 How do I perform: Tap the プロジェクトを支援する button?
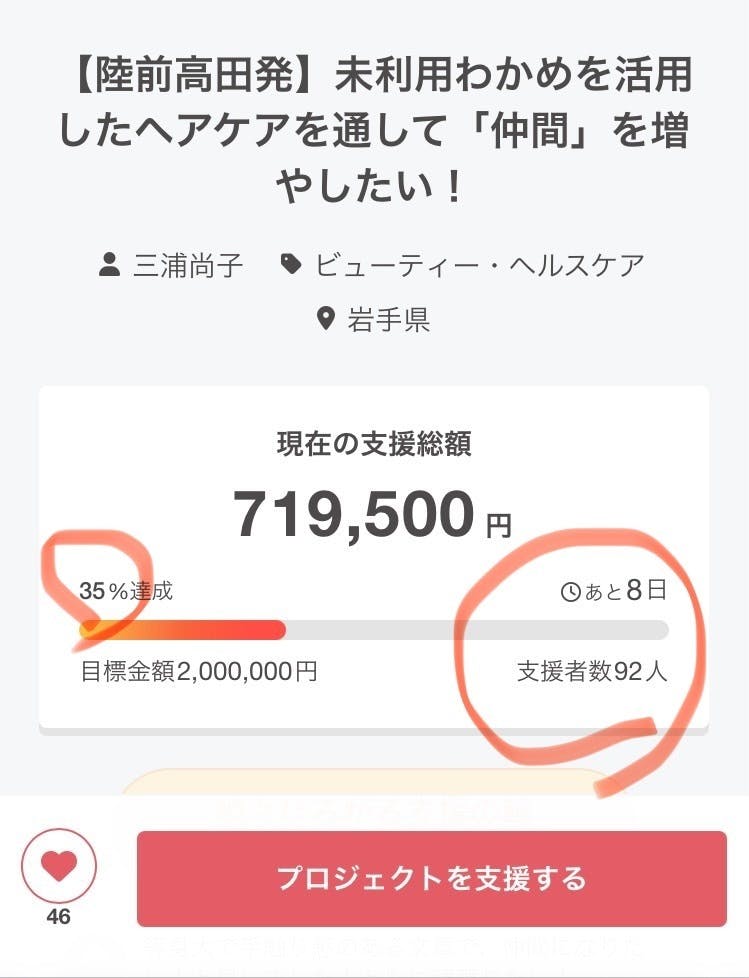pos(431,879)
